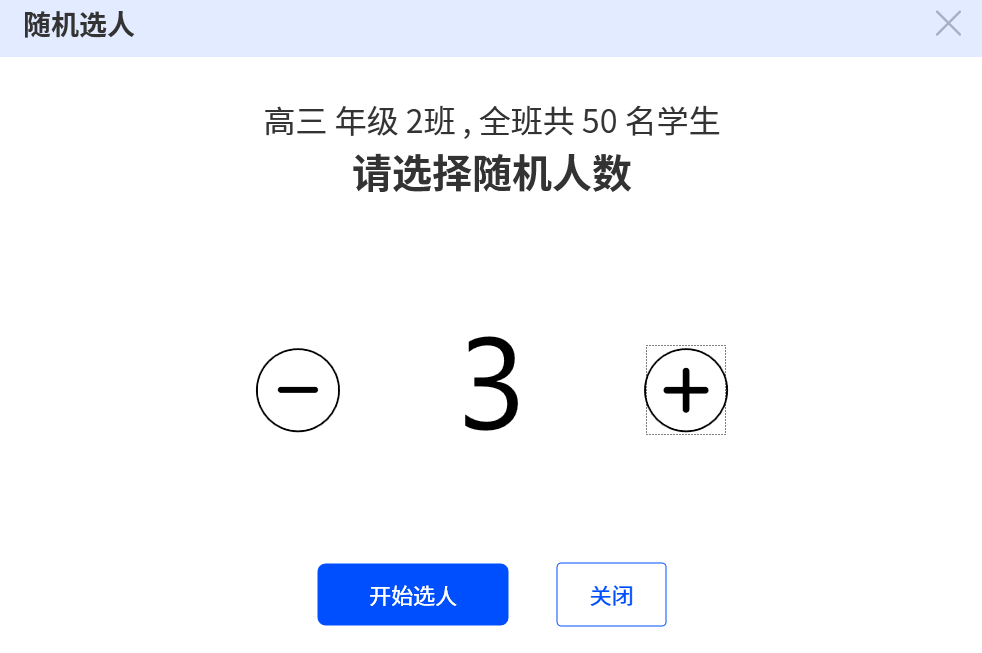Decrease the random count with minus
Viewport: 982px width, 653px height.
pos(298,390)
